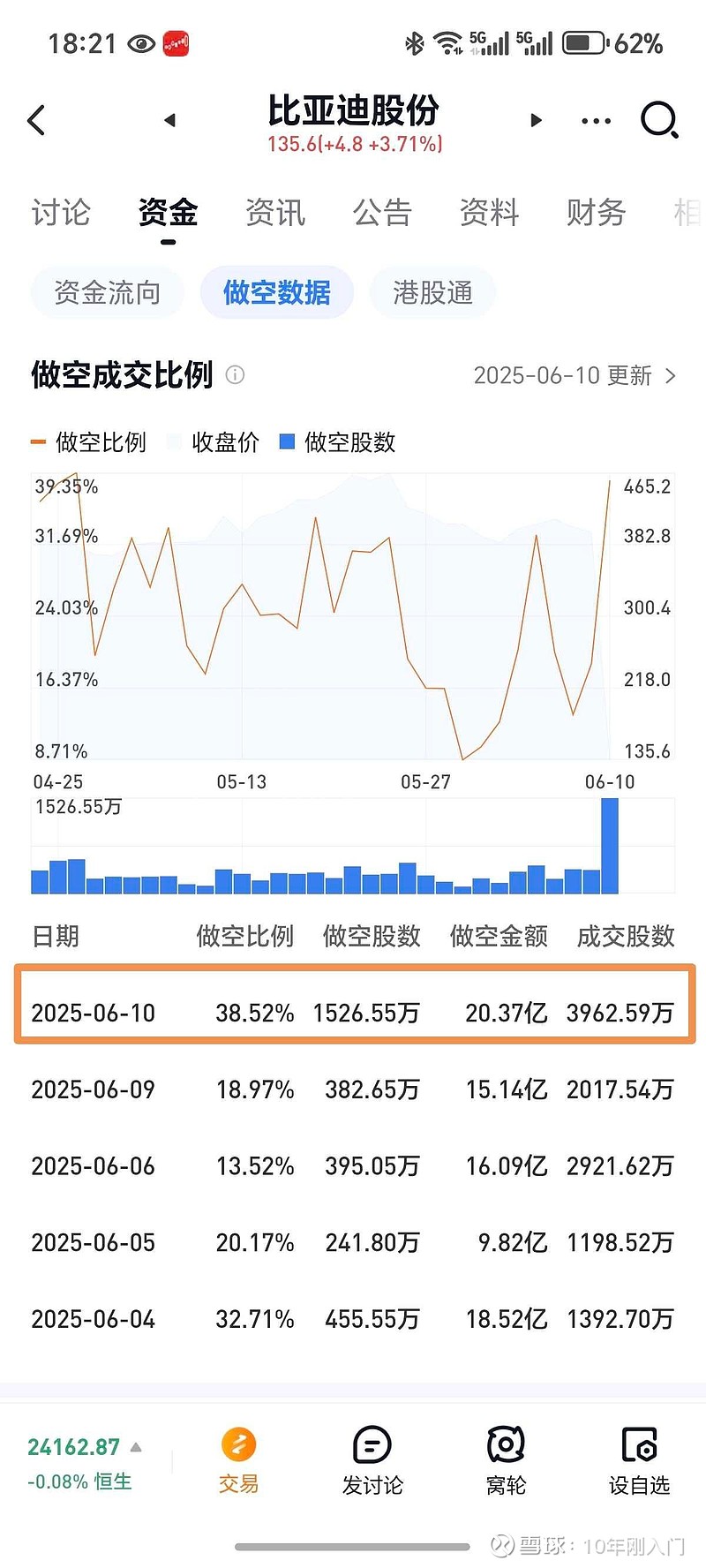Open the 港股通 sub-tab
706x1568 pixels.
[432, 292]
